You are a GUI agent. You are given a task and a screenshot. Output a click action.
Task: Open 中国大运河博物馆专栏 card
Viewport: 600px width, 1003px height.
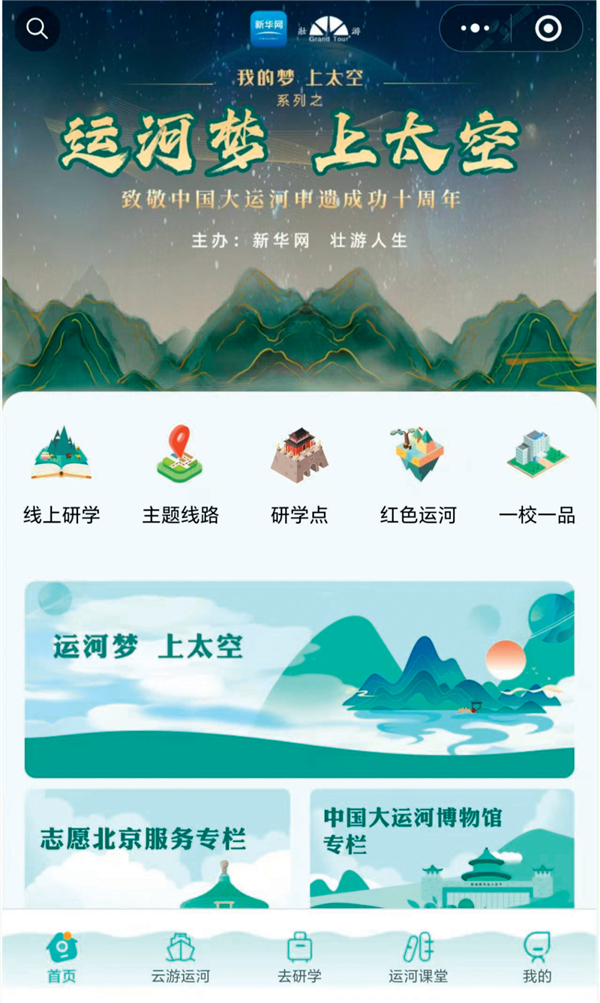coord(442,848)
